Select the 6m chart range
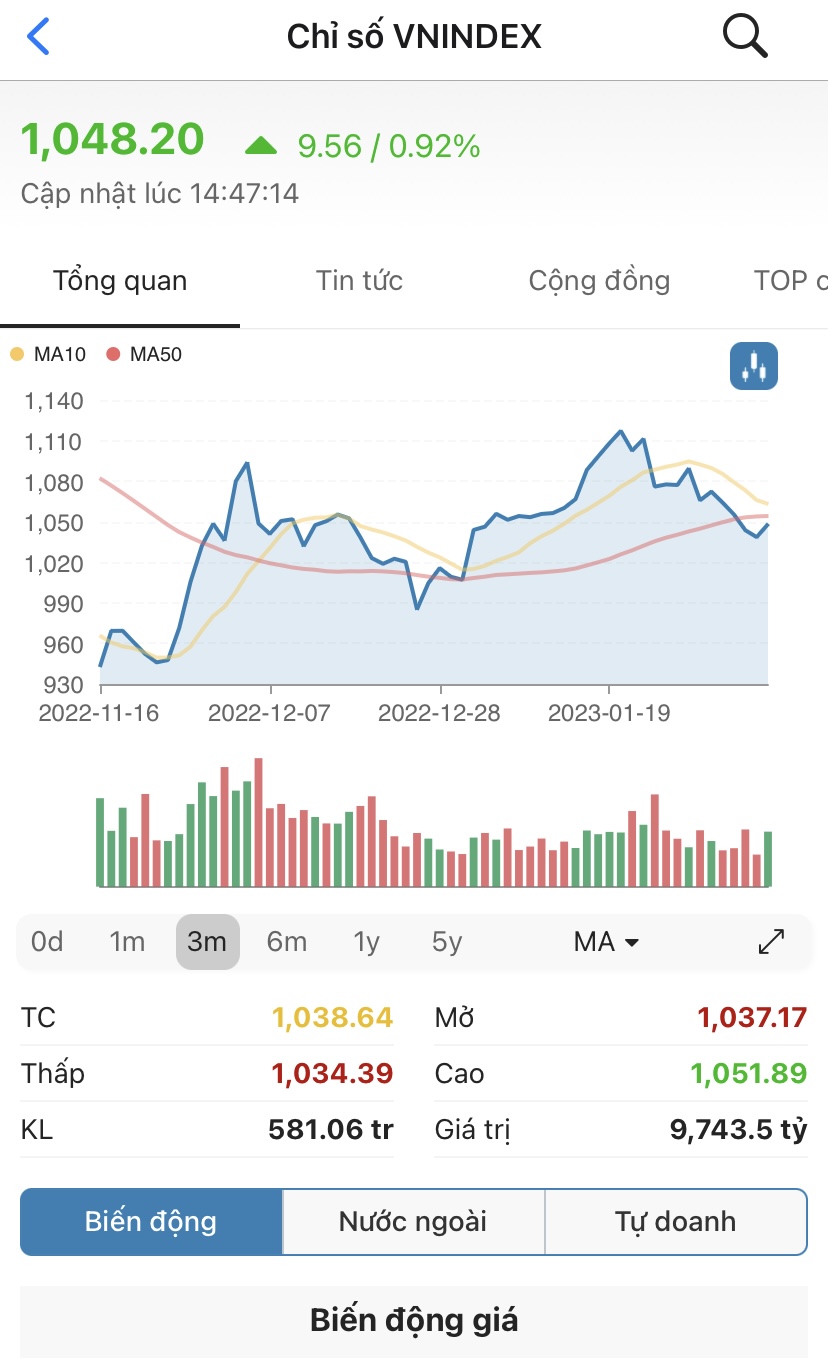This screenshot has width=828, height=1369. [x=287, y=942]
